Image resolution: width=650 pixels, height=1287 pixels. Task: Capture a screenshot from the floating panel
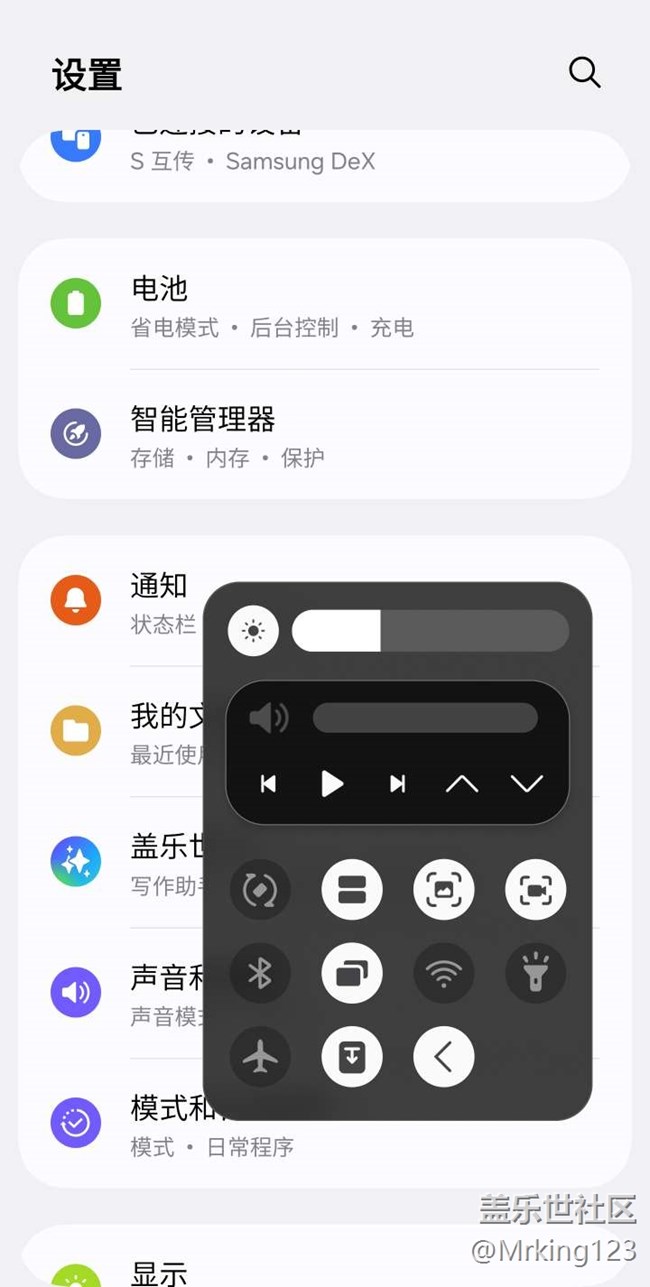pyautogui.click(x=443, y=889)
